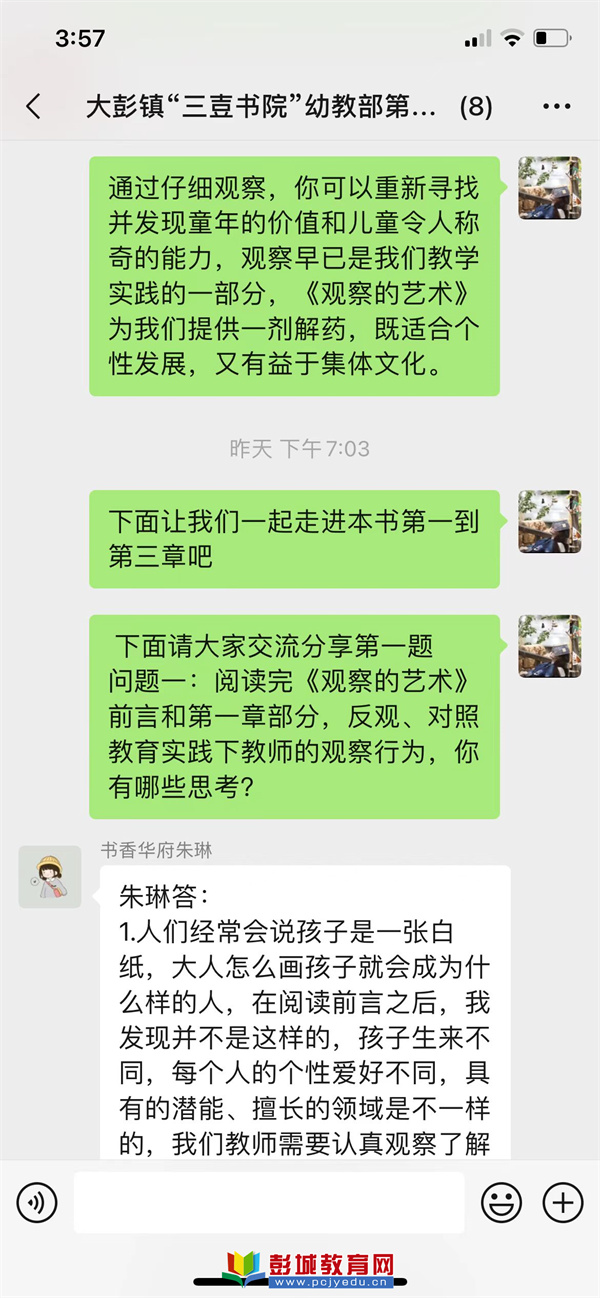Open sender avatar beside 第一到第三章 message

tap(549, 522)
